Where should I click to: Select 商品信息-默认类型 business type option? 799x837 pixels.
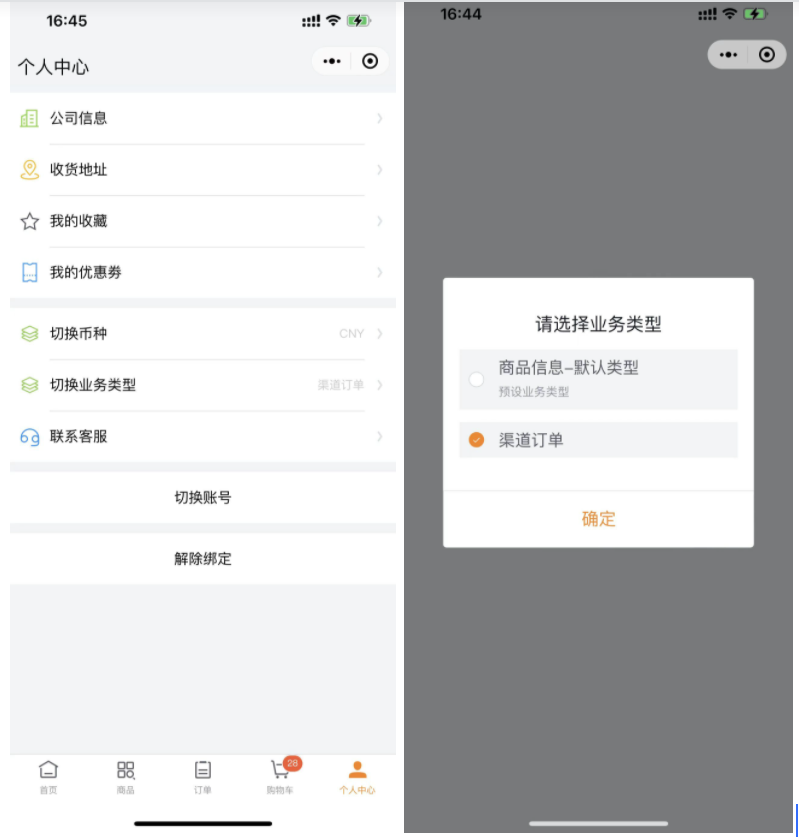point(597,378)
